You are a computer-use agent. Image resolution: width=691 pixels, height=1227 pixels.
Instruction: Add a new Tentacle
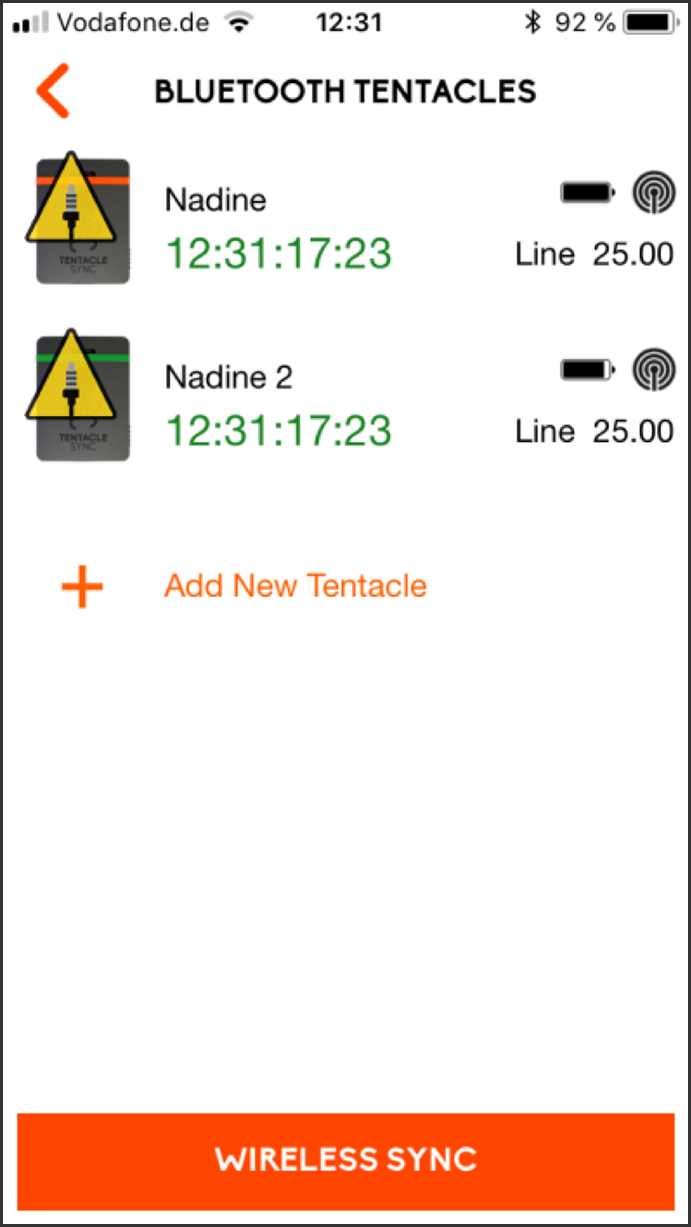pyautogui.click(x=245, y=586)
